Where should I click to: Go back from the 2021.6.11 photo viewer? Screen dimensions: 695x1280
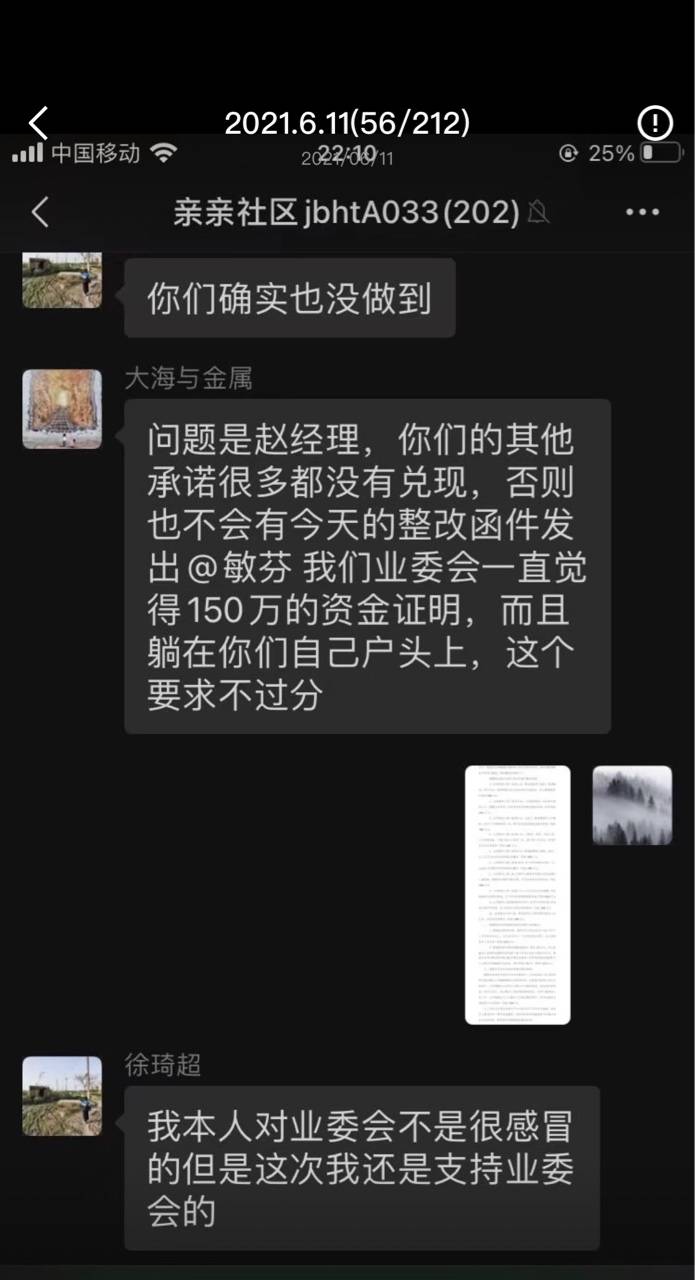[38, 123]
